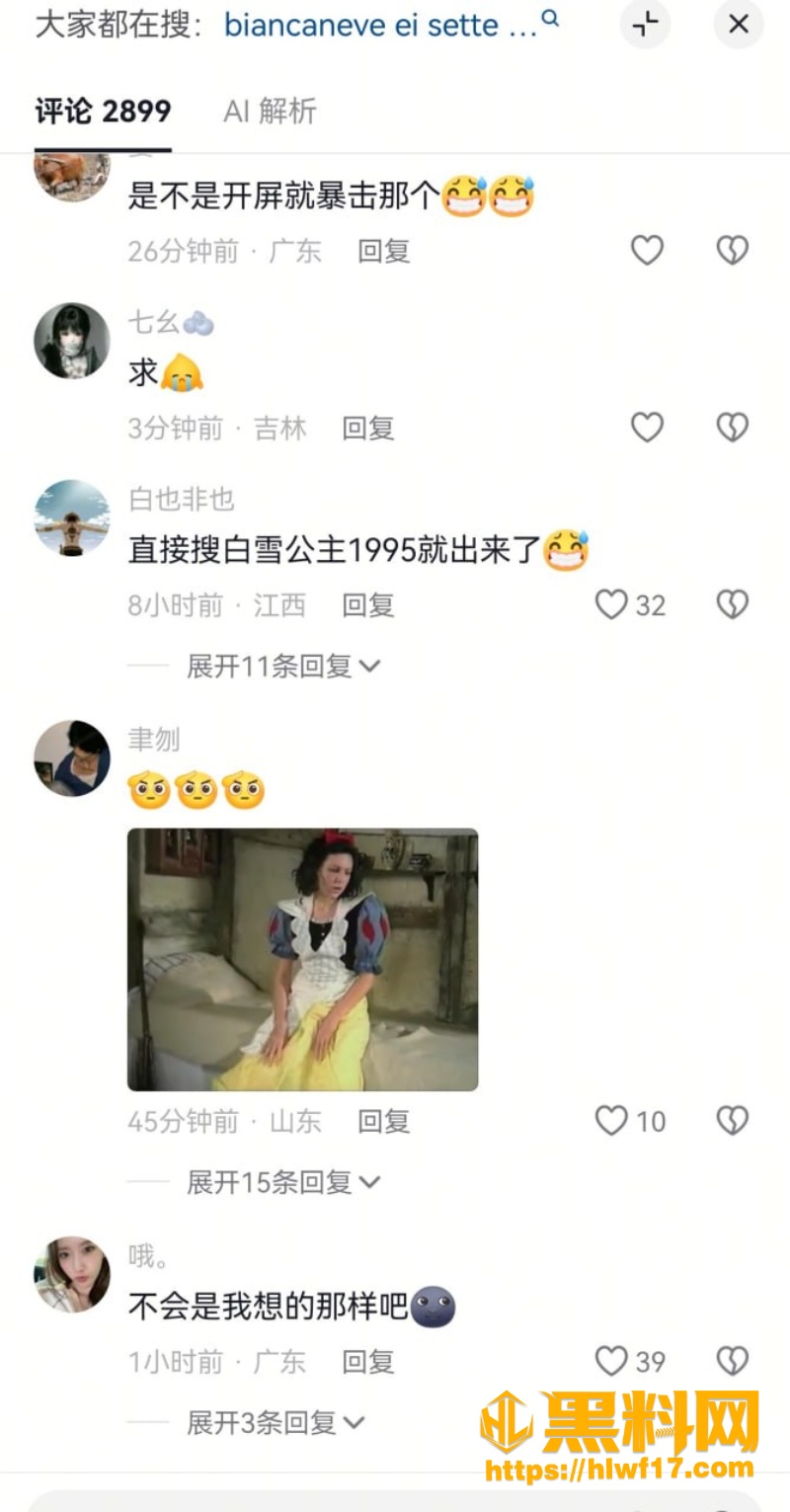Reply to 白也非也's comment
The width and height of the screenshot is (790, 1512).
[368, 604]
